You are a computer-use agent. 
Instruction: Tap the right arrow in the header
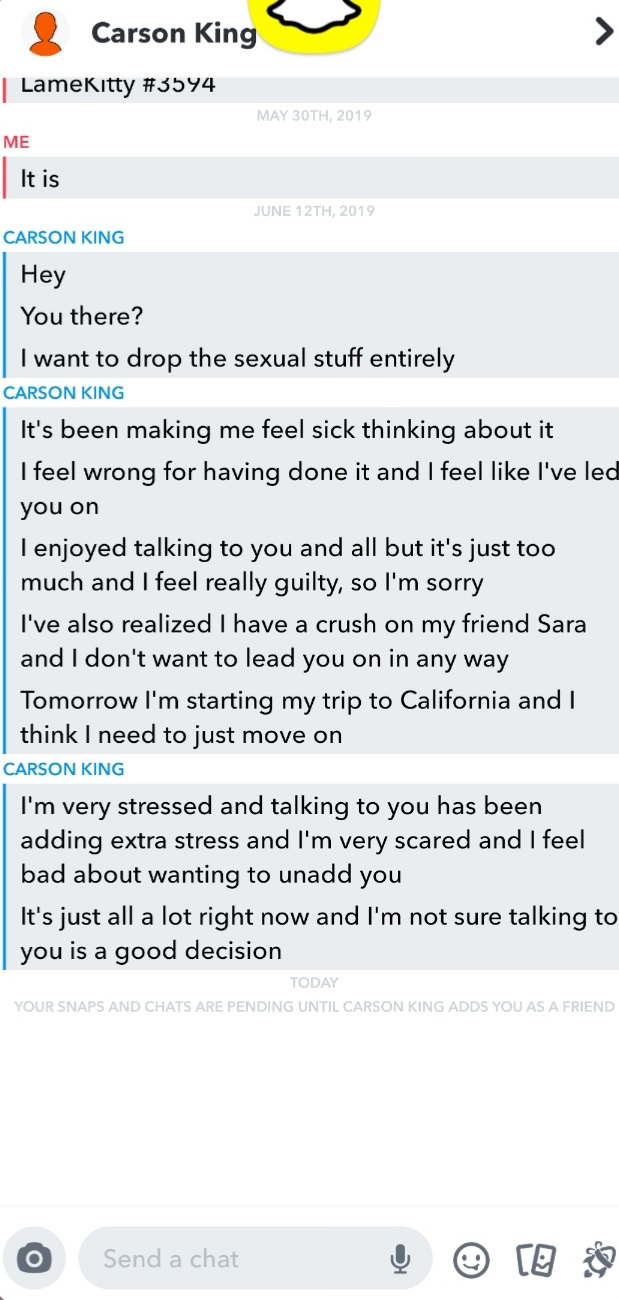pos(603,32)
